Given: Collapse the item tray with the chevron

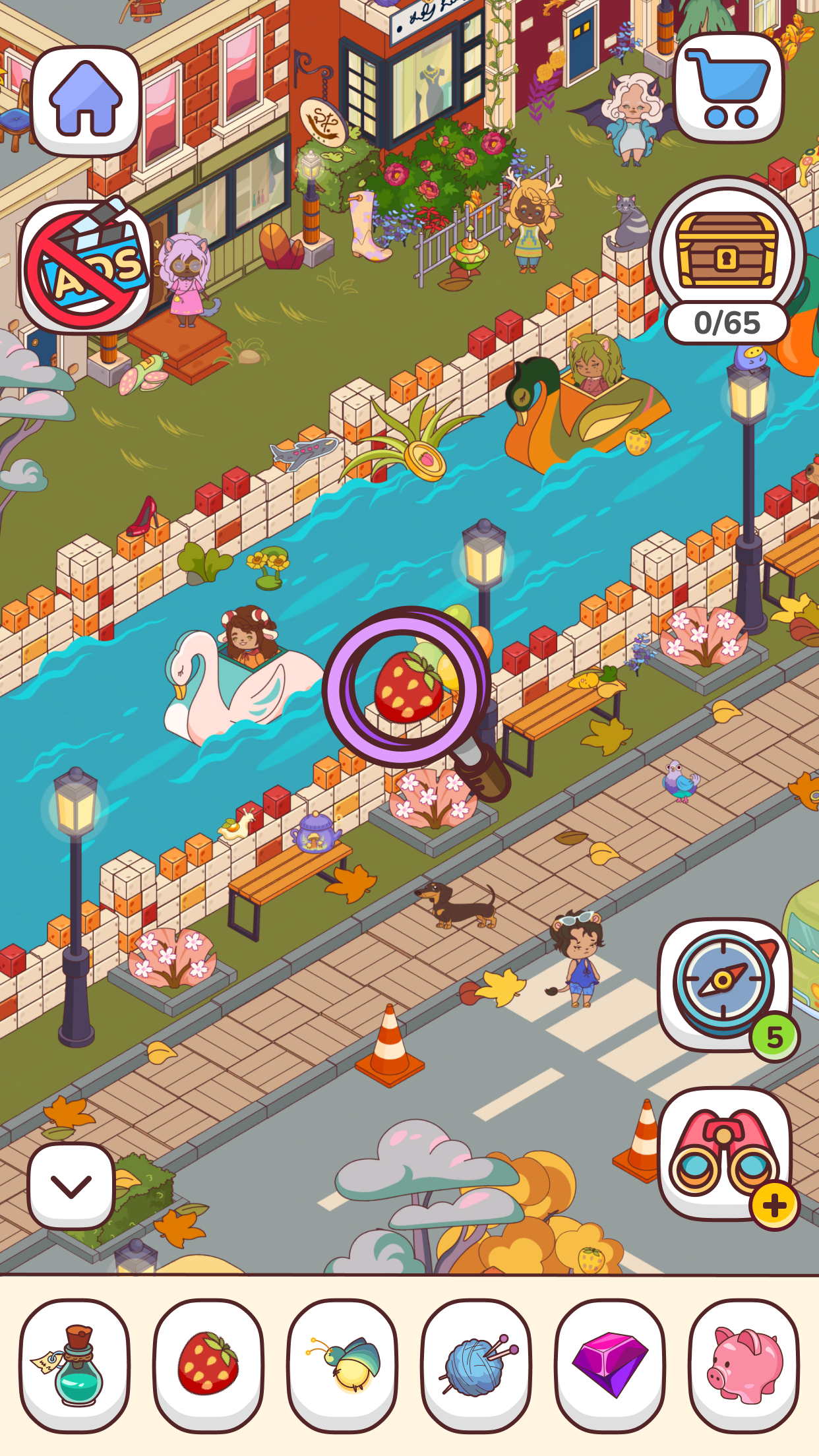Looking at the screenshot, I should tap(69, 1179).
